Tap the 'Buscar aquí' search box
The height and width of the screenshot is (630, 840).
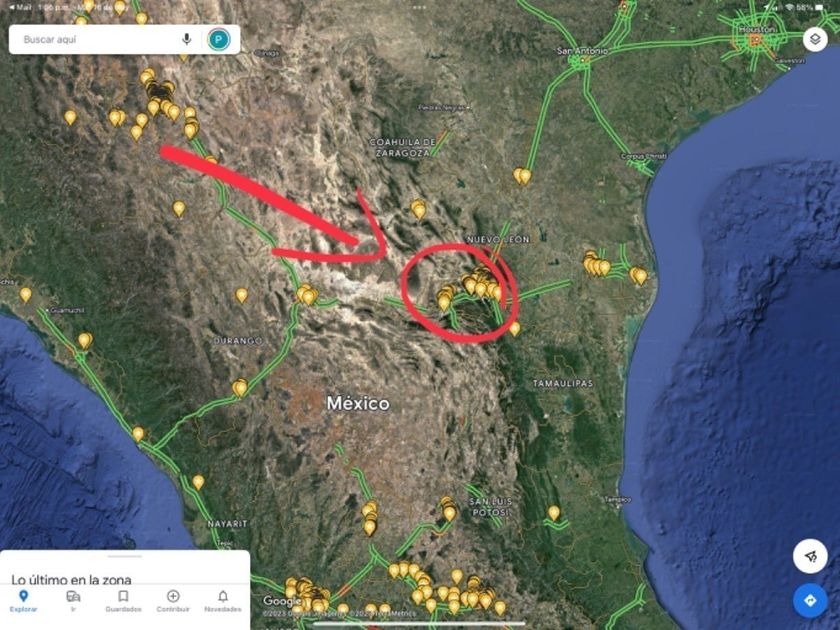(x=95, y=39)
